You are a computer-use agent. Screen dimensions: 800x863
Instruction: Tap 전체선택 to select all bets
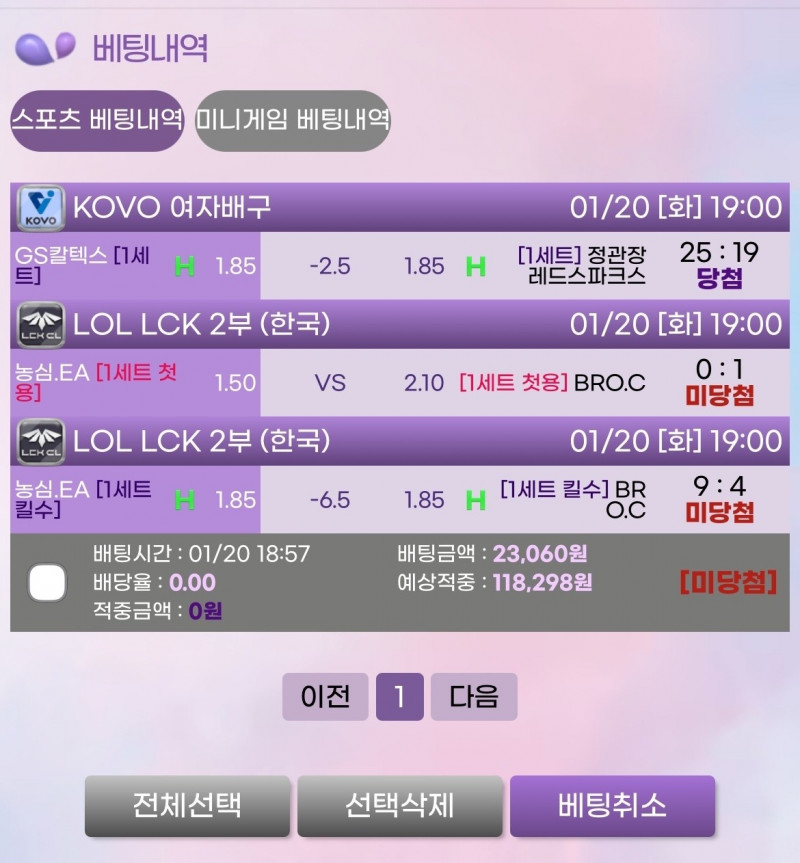pos(187,806)
